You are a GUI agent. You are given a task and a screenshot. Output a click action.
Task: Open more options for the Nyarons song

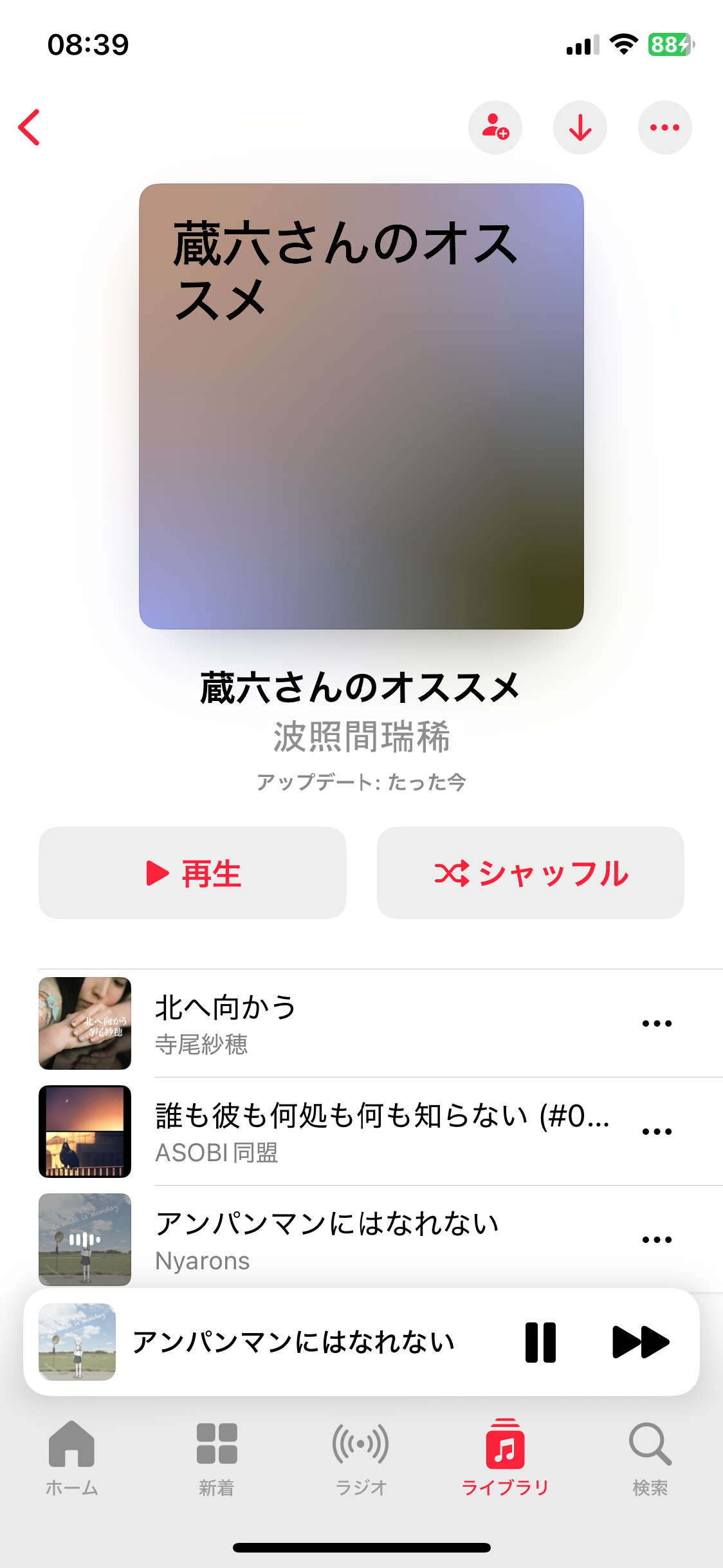[657, 1240]
